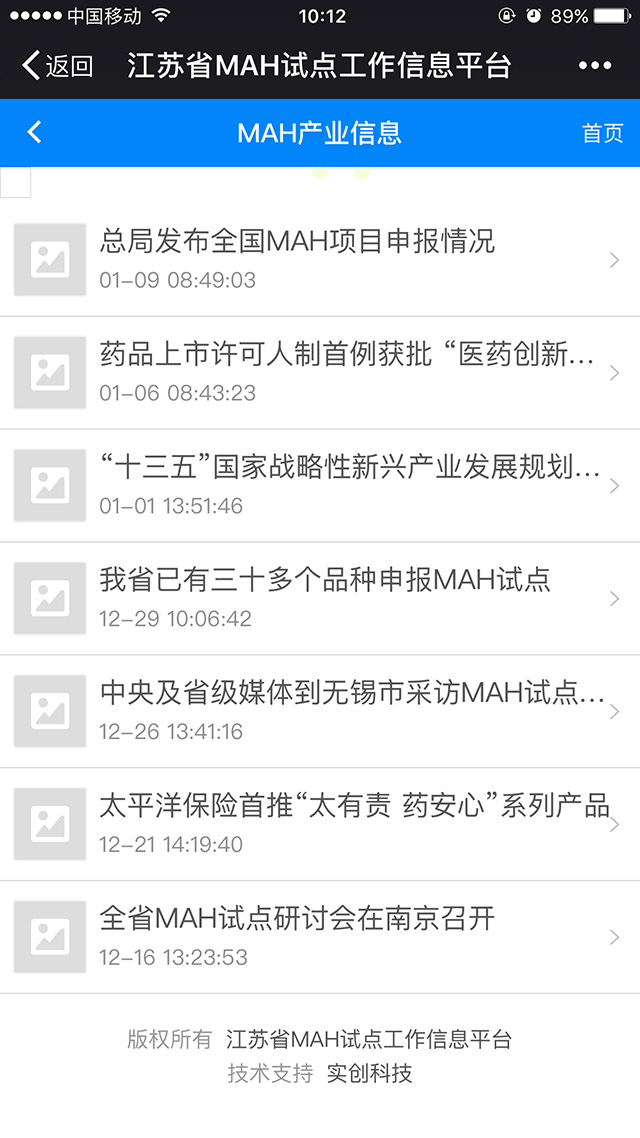Image resolution: width=640 pixels, height=1138 pixels.
Task: Tap the 返回 back button
Action: click(x=57, y=65)
